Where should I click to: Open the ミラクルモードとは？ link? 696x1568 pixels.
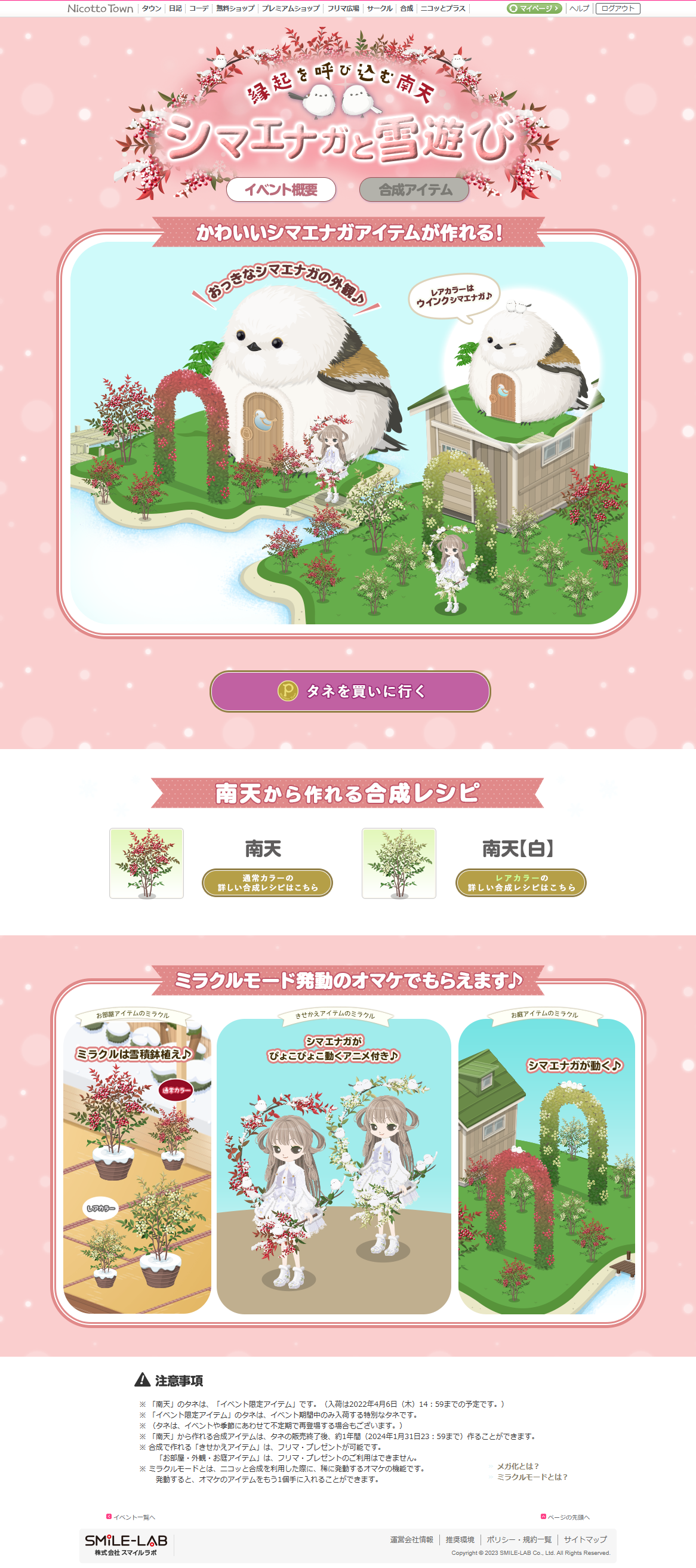pyautogui.click(x=532, y=1477)
